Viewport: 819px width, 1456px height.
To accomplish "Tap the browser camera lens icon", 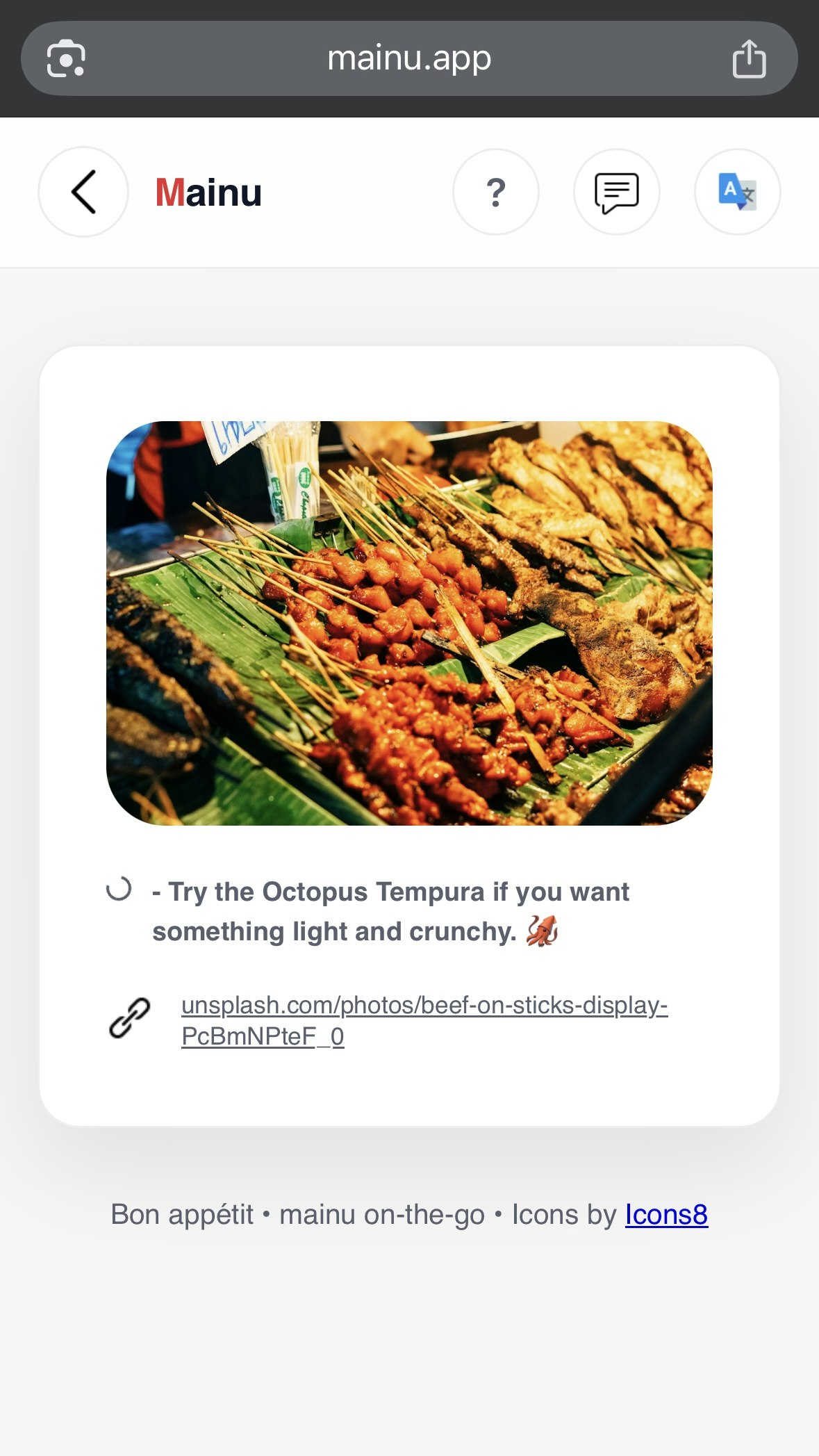I will tap(66, 58).
